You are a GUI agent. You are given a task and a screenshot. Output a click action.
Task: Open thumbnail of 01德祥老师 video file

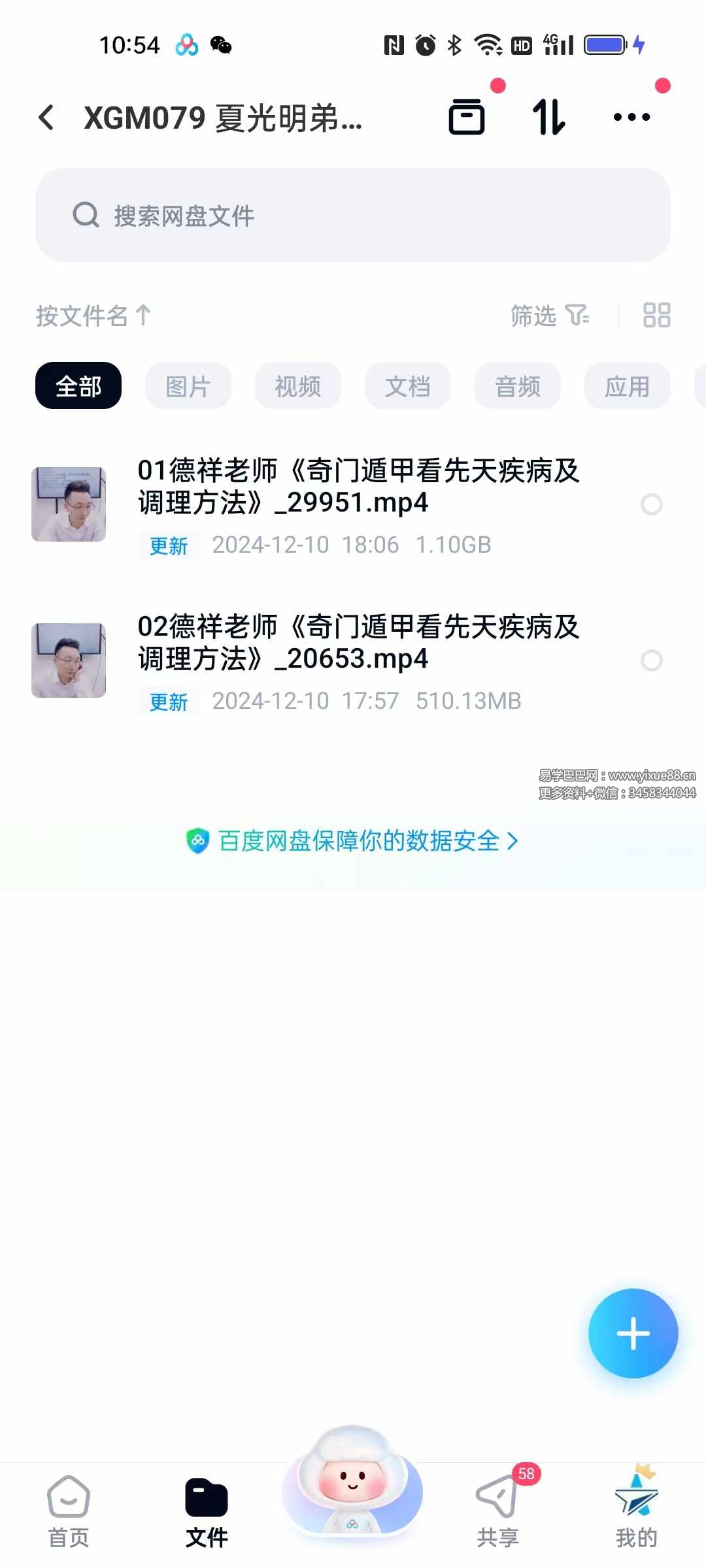point(69,504)
